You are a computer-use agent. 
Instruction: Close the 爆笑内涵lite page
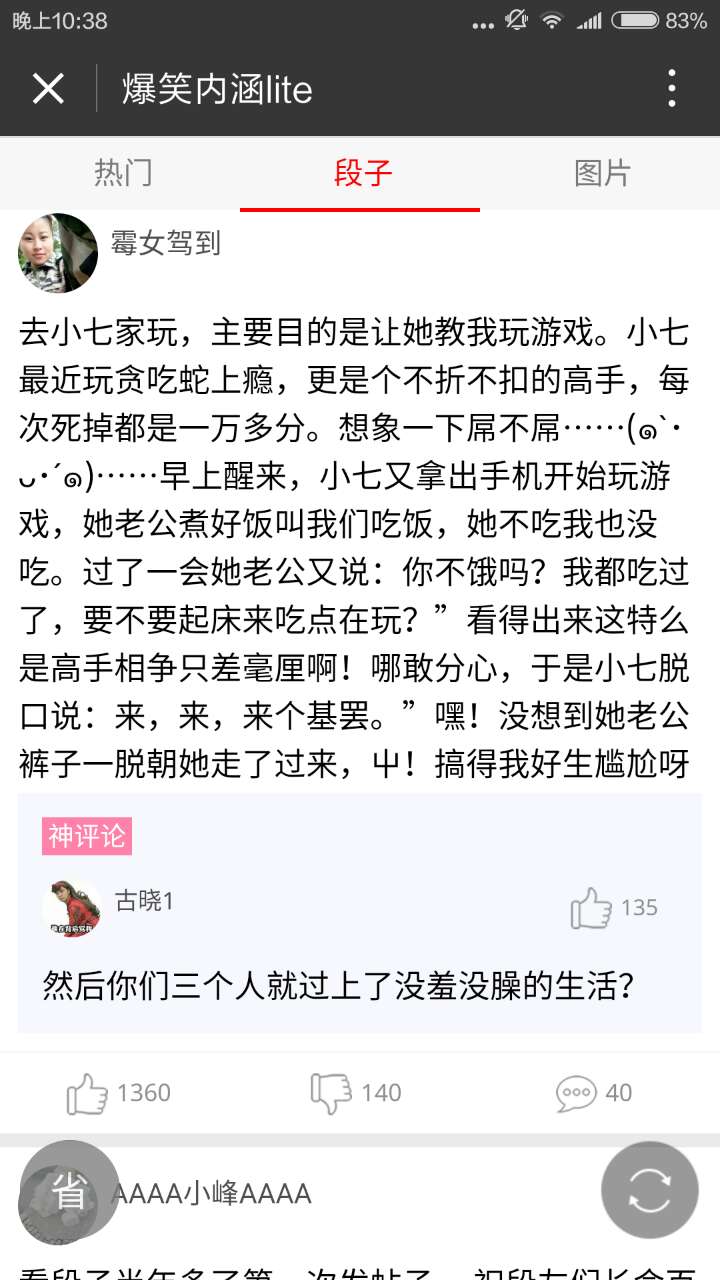pyautogui.click(x=48, y=89)
